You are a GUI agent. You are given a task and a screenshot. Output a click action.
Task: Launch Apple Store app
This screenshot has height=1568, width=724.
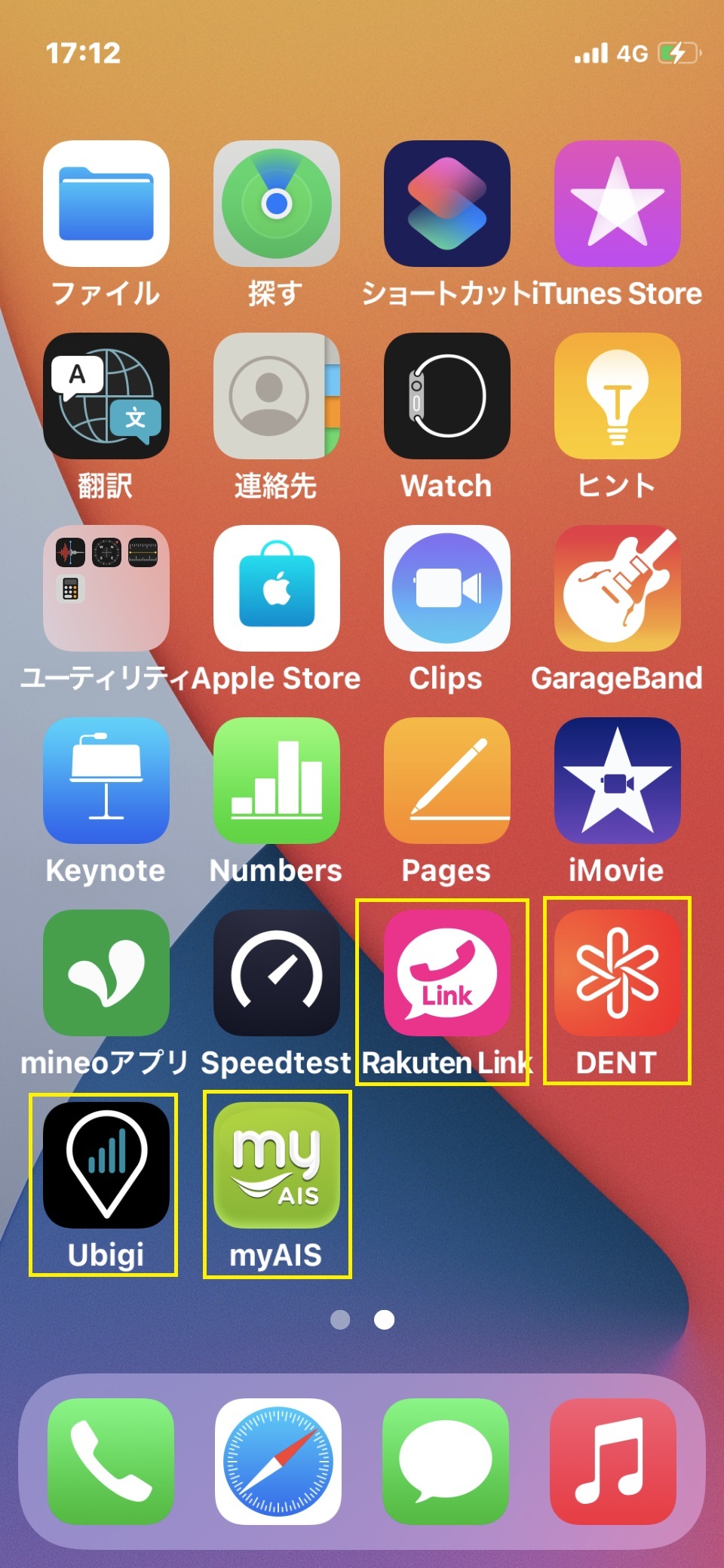pos(277,588)
